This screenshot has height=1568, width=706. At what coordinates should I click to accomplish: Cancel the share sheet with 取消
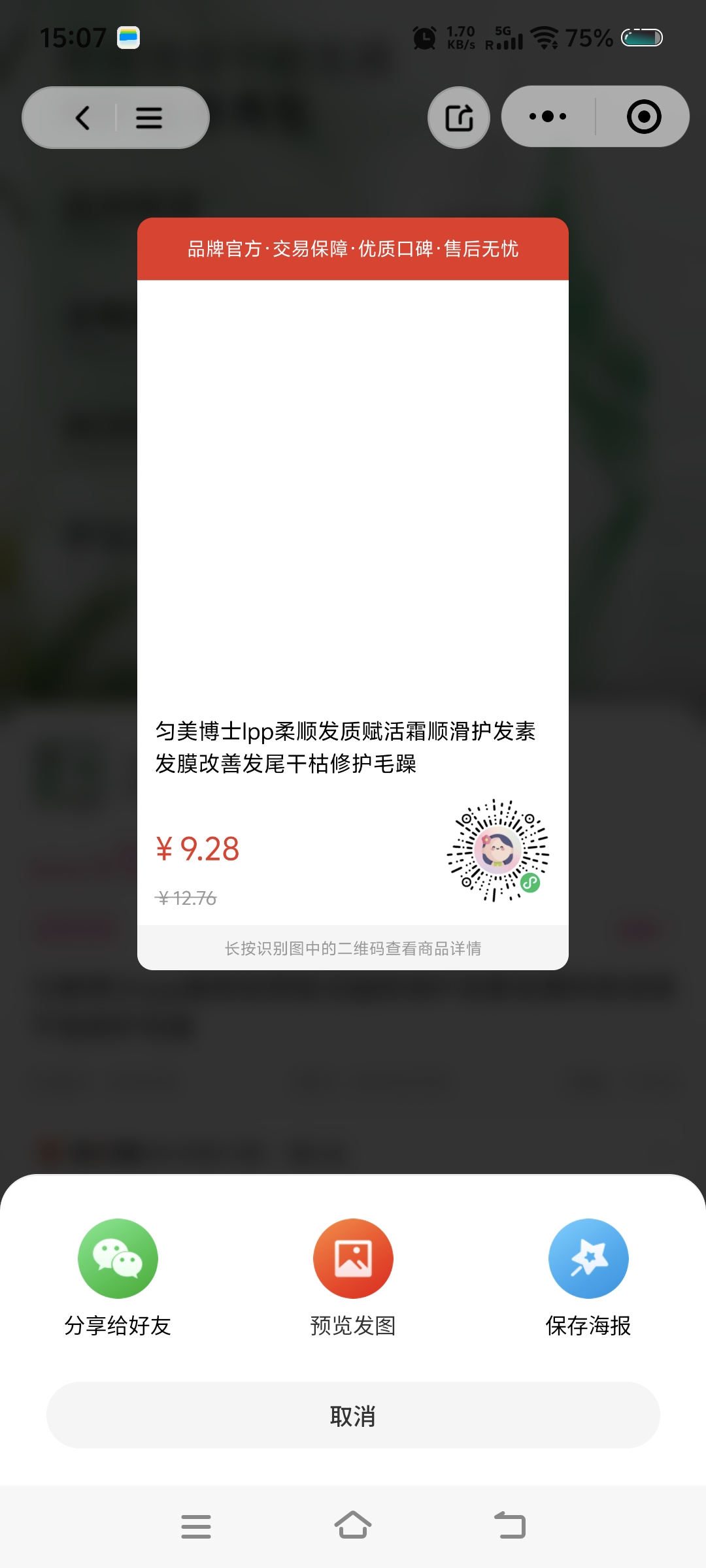pyautogui.click(x=353, y=1416)
